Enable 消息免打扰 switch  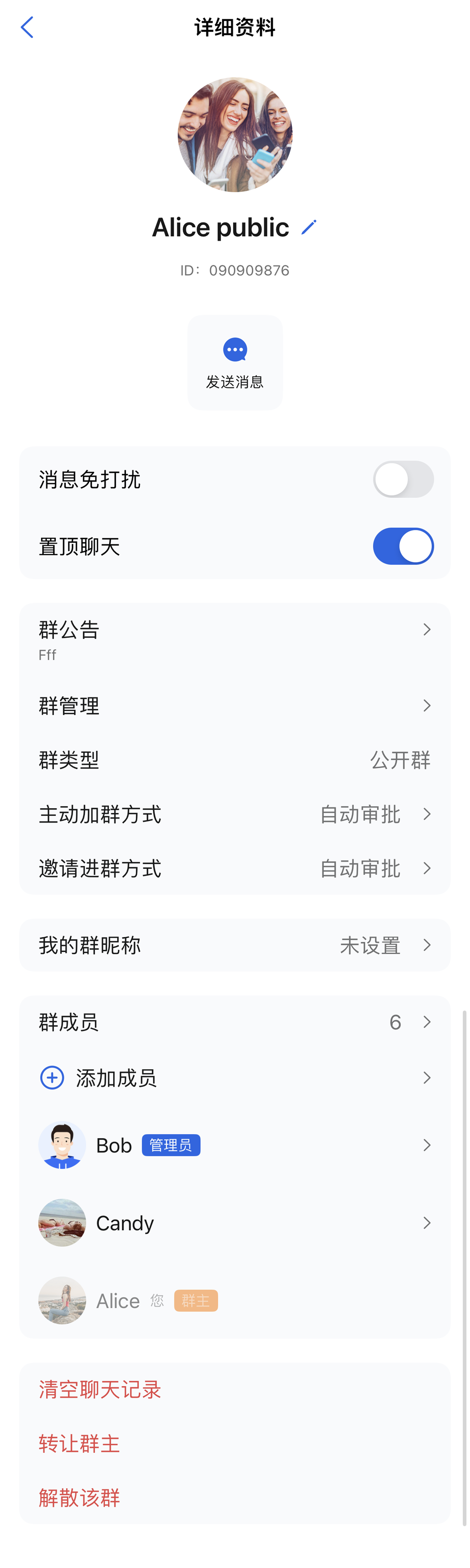pos(402,479)
